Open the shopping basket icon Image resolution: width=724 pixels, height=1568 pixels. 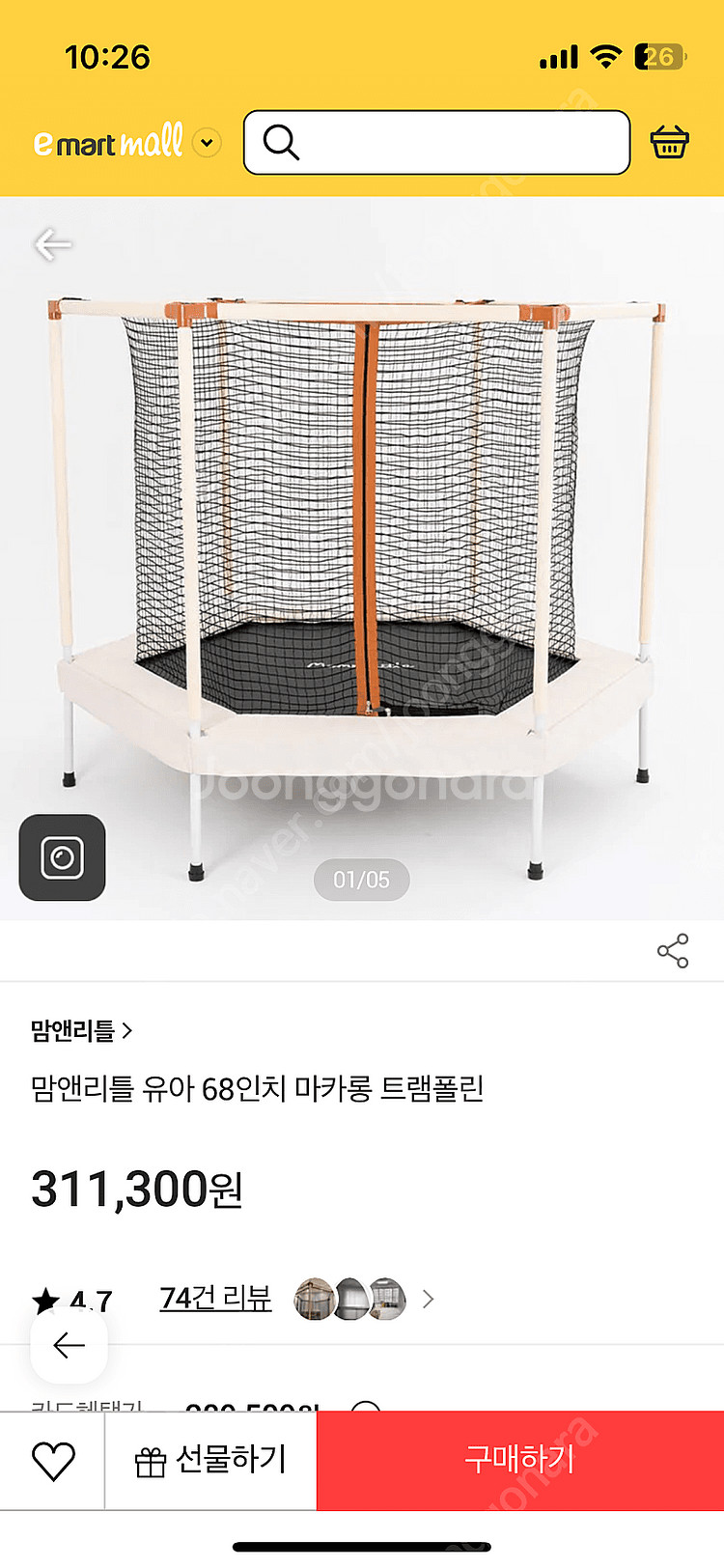point(671,142)
